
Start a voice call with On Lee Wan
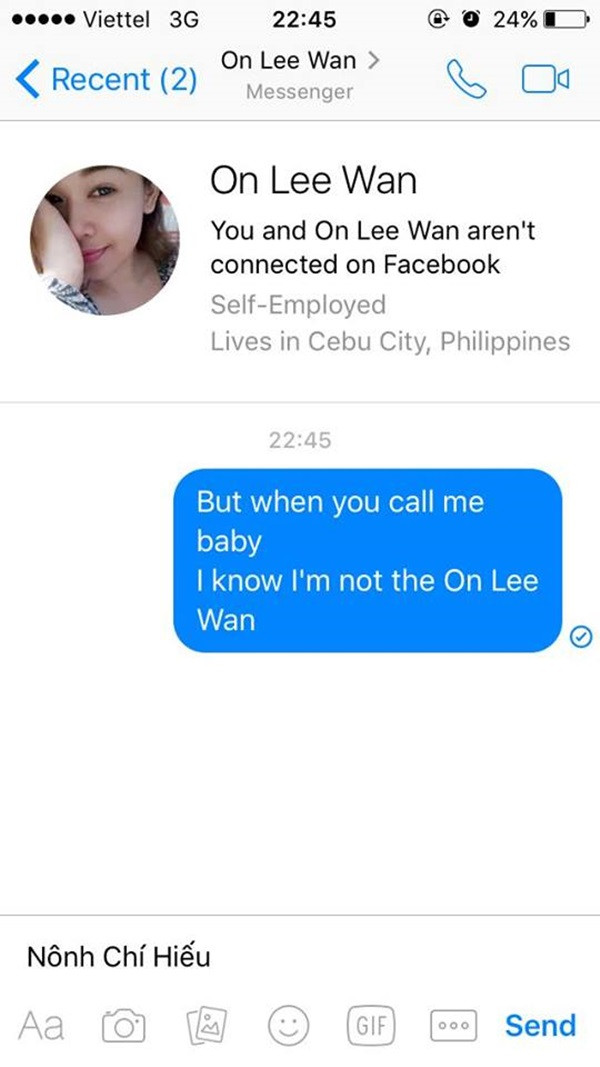point(465,79)
